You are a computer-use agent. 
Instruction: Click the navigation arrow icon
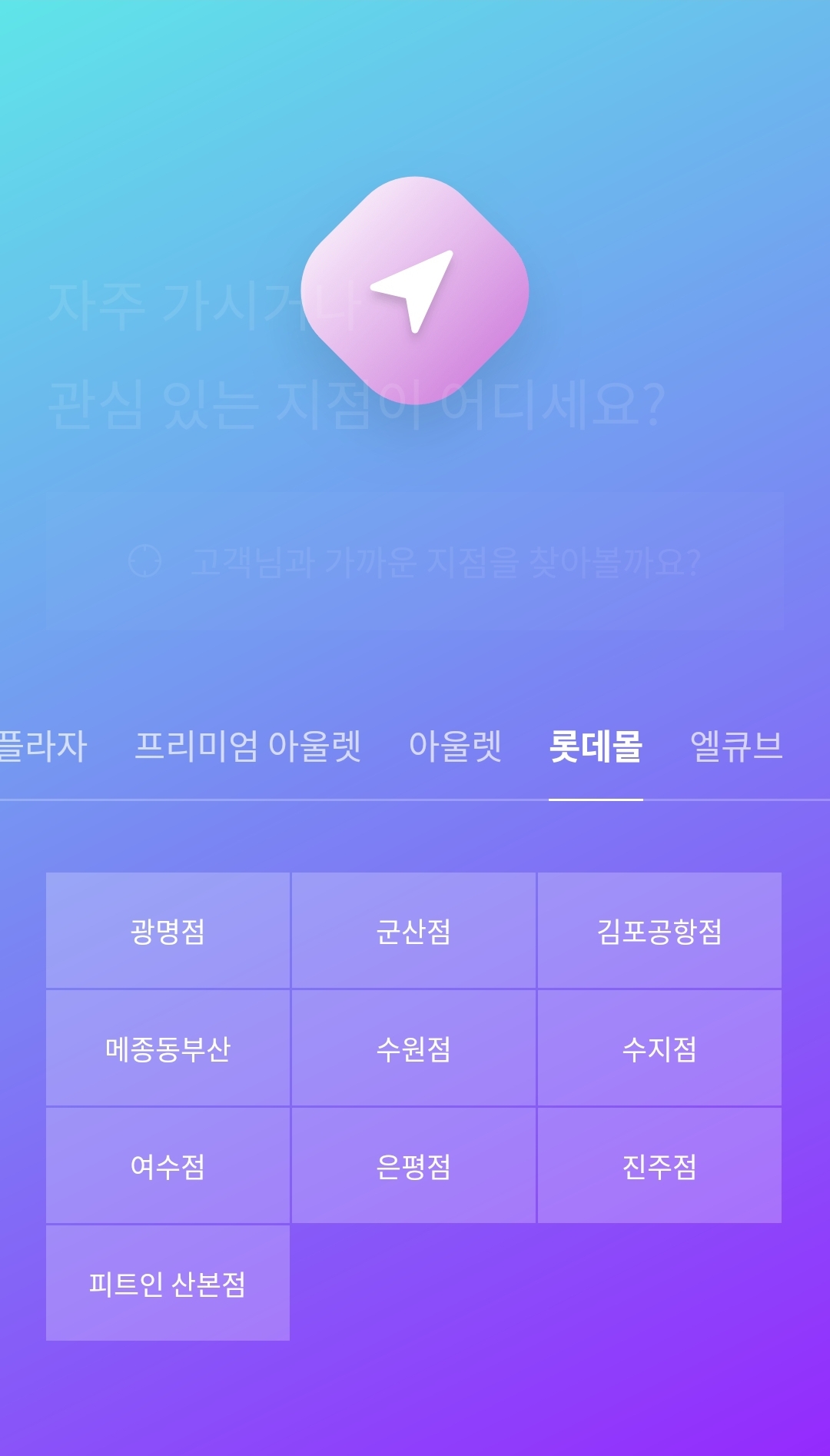(x=415, y=291)
